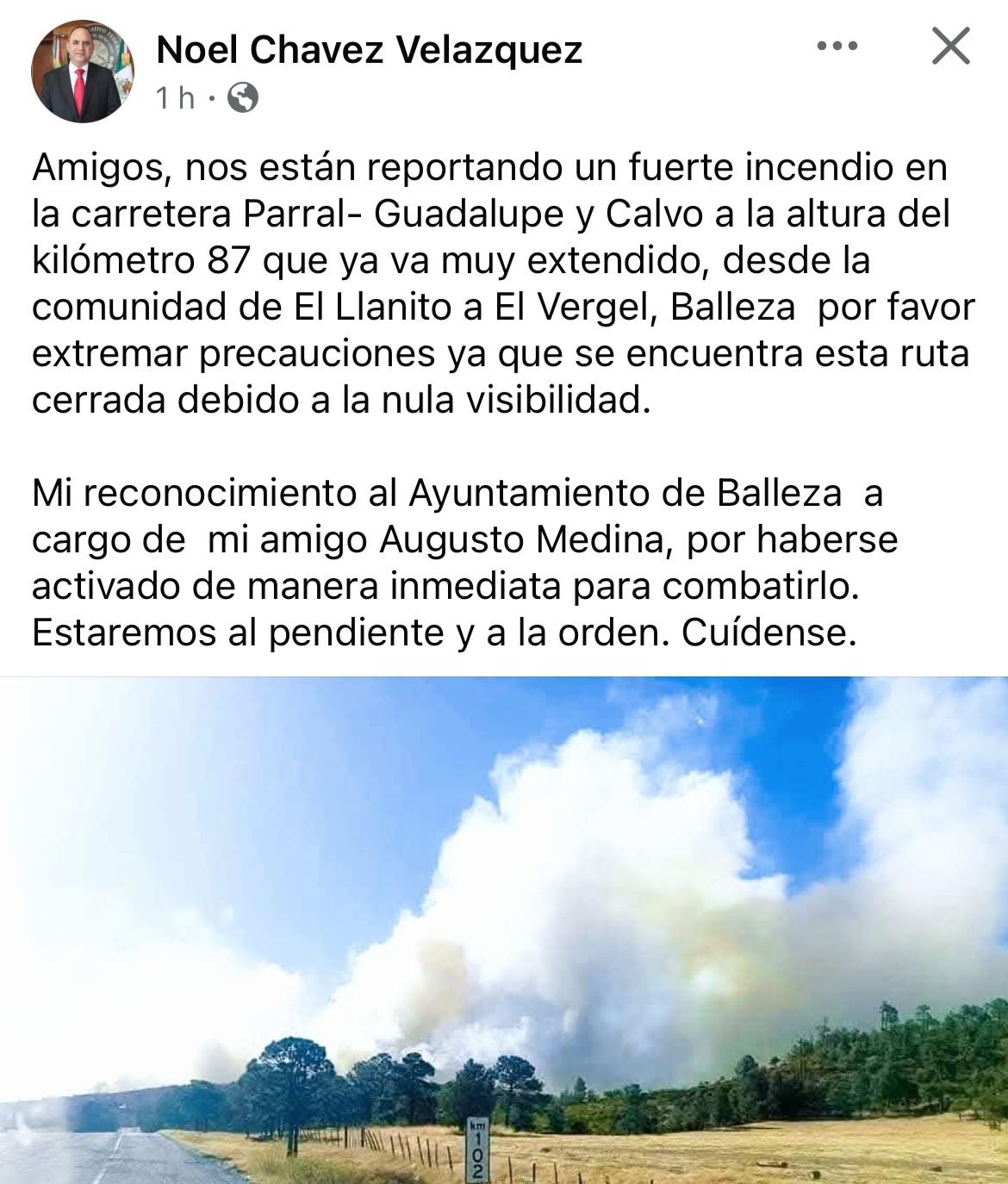Tap the public audience globe icon
Viewport: 1008px width, 1184px height.
click(243, 98)
